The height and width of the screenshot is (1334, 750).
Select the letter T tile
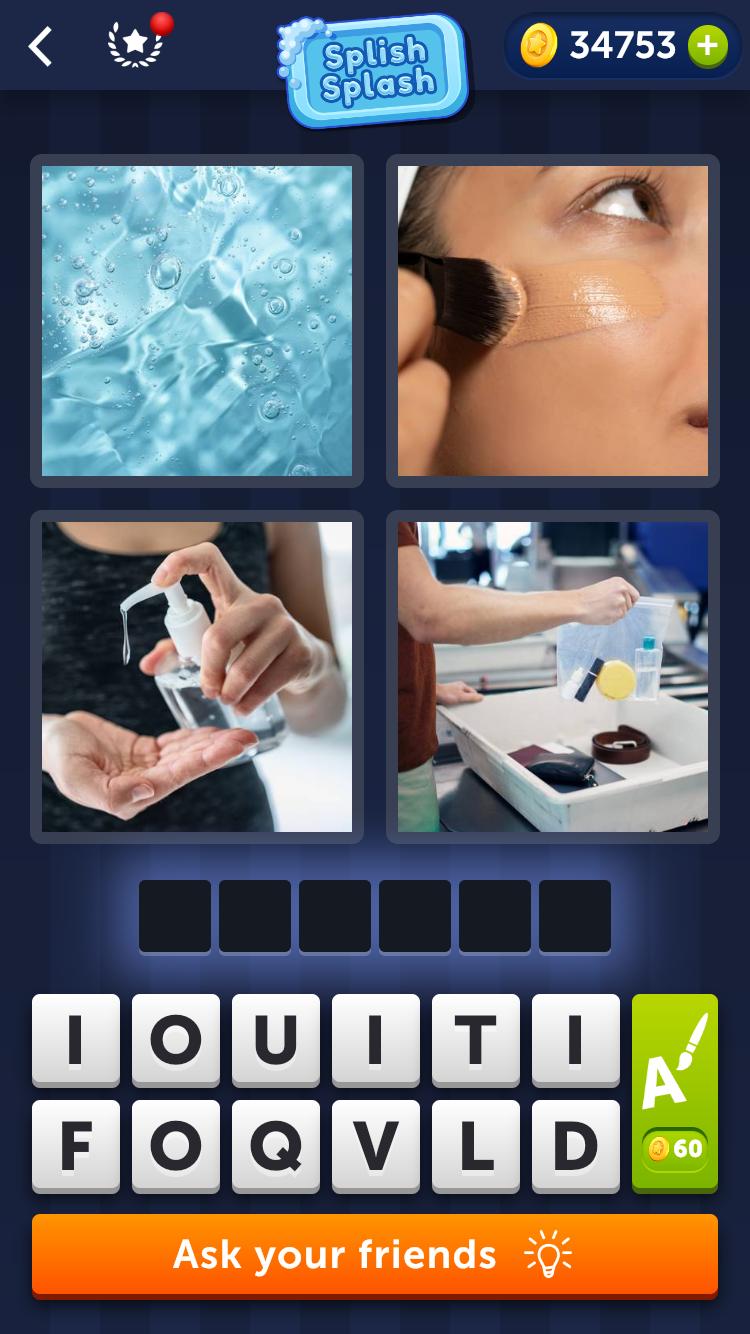point(476,1040)
